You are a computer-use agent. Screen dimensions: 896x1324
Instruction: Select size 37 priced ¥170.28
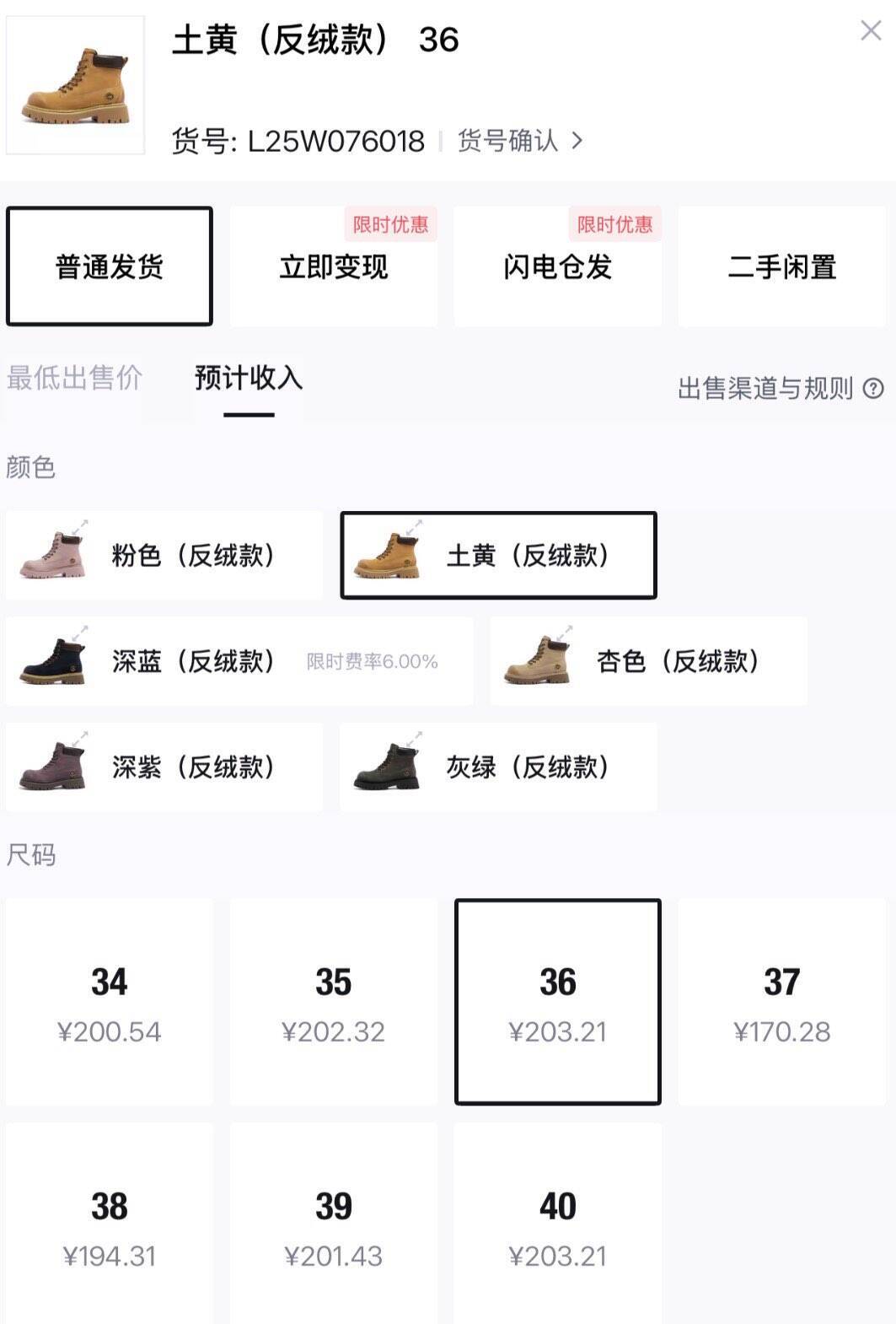(x=782, y=1002)
